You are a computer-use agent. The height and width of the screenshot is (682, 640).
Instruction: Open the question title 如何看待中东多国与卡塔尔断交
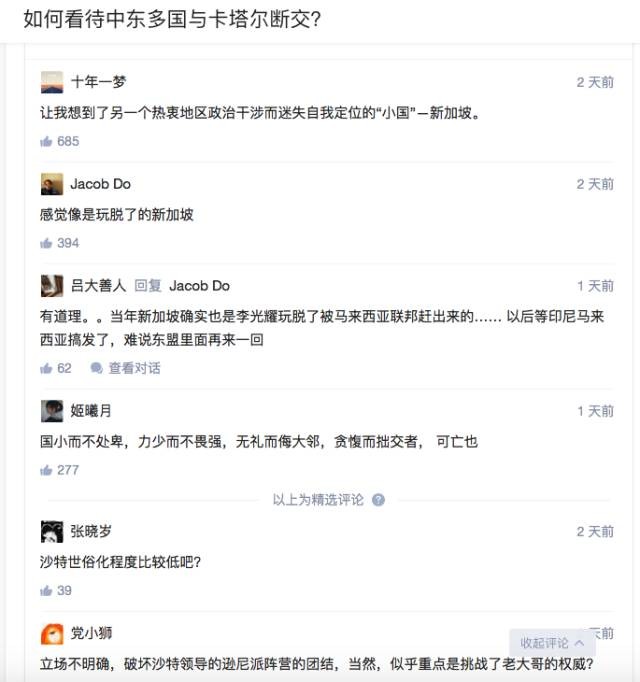(172, 20)
